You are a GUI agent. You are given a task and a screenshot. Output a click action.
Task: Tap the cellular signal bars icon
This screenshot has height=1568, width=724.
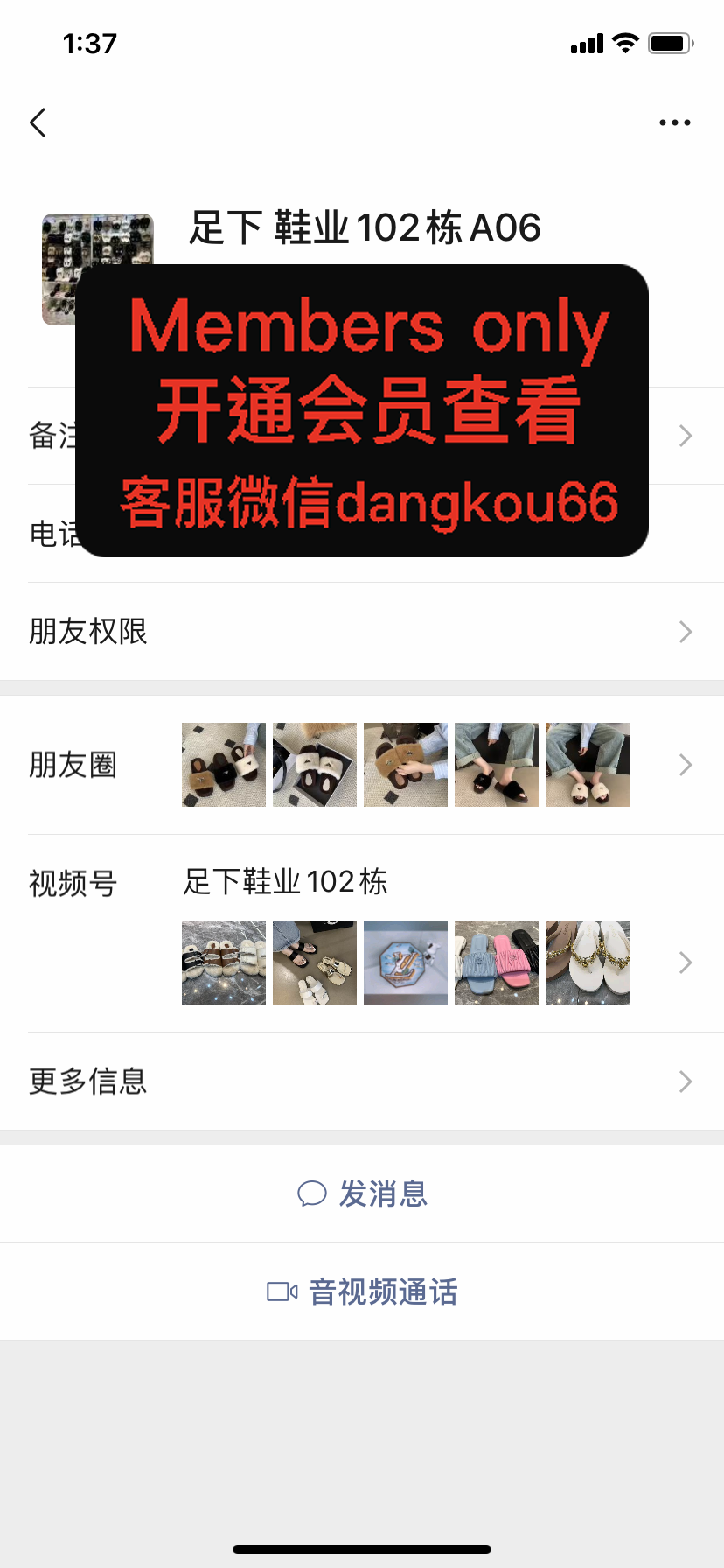tap(587, 43)
